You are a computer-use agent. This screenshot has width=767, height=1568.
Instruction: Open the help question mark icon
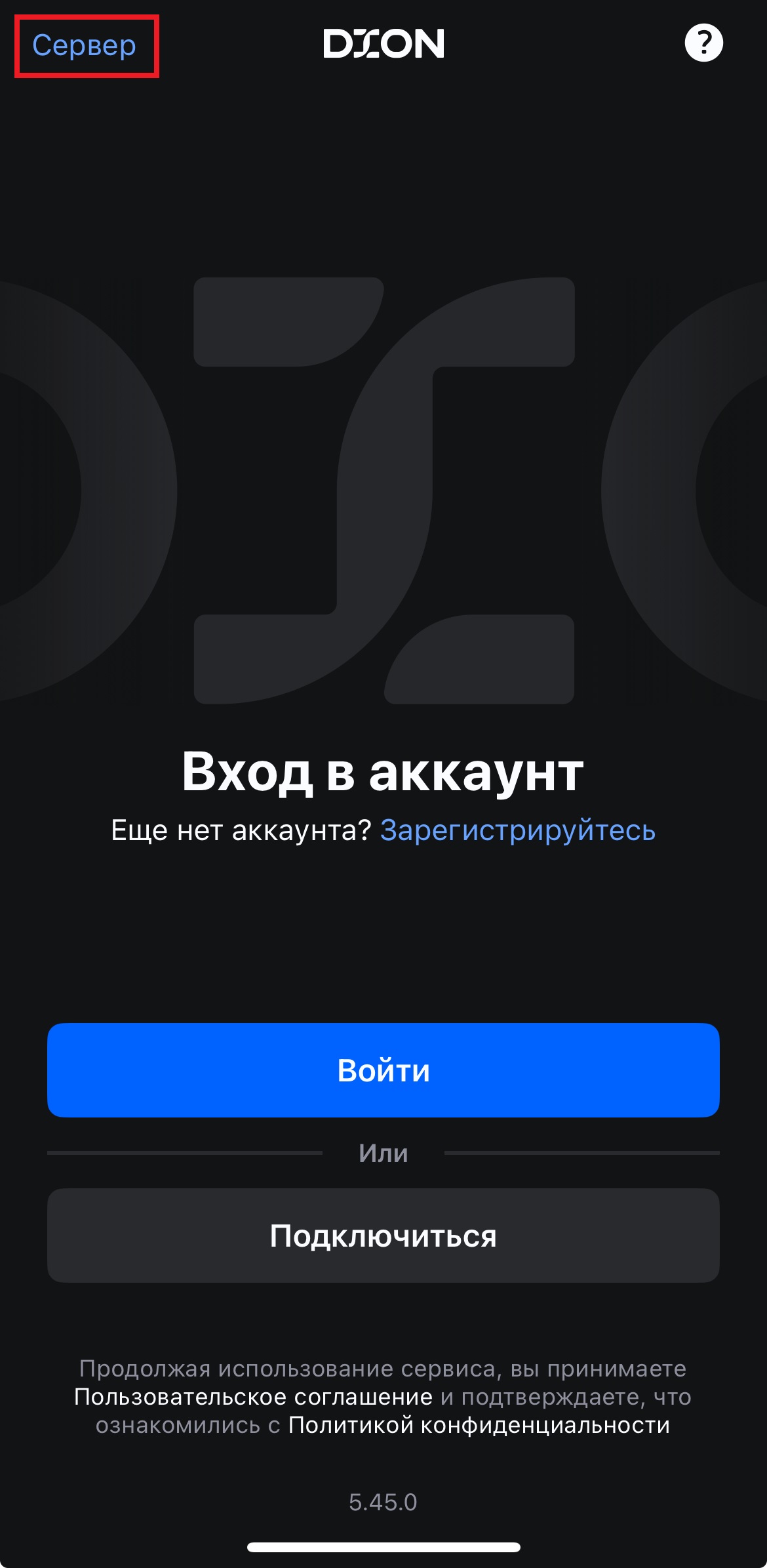703,43
